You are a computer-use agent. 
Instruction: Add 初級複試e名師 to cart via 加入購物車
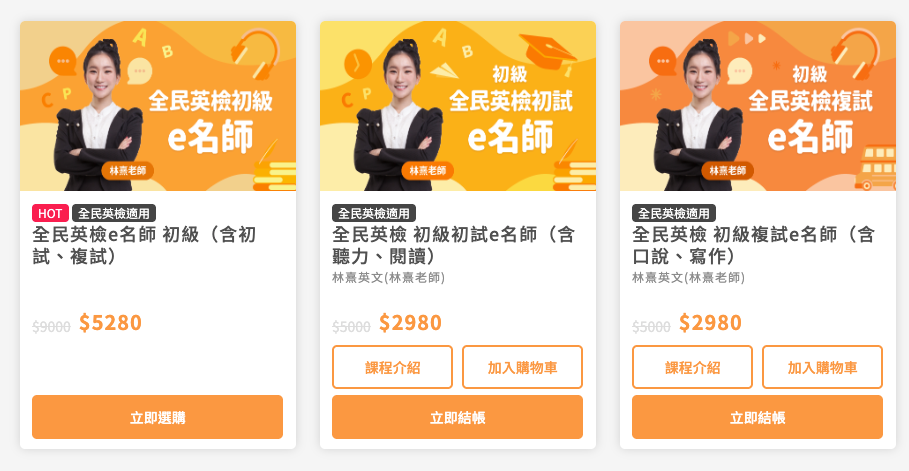coord(822,367)
